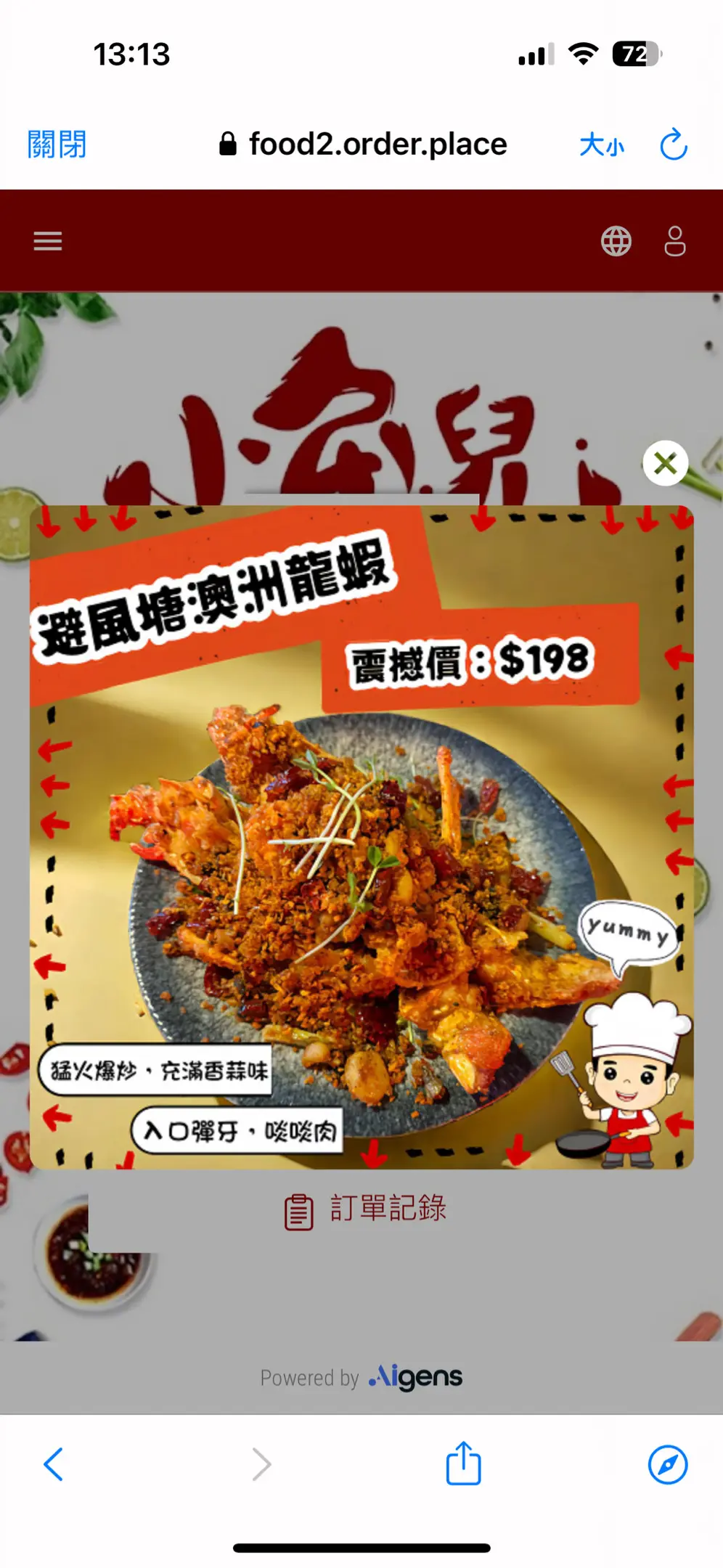The image size is (723, 1568).
Task: Tap 關閉 to close the browser
Action: tap(57, 144)
